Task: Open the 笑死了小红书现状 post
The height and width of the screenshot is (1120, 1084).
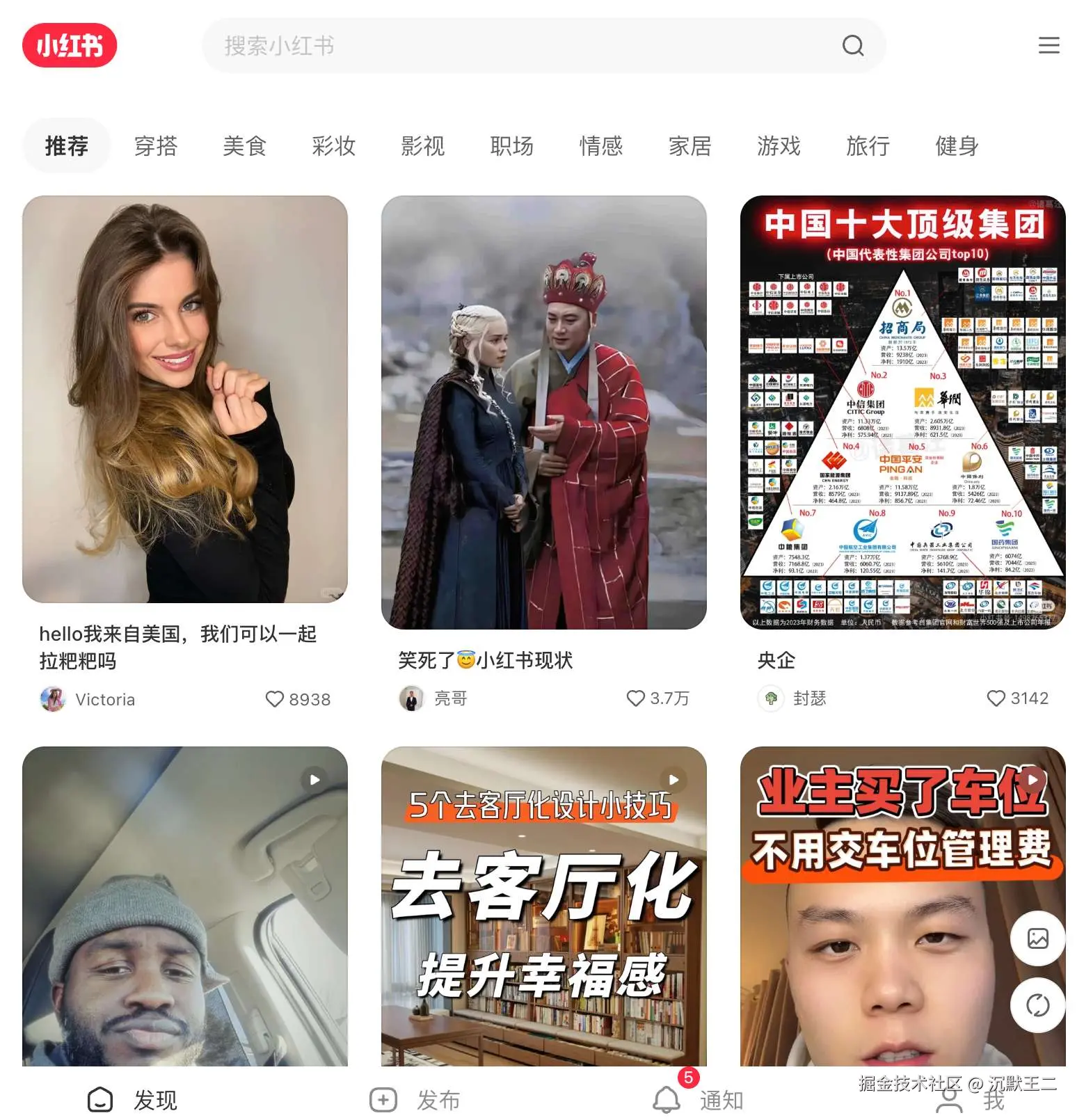Action: 543,412
